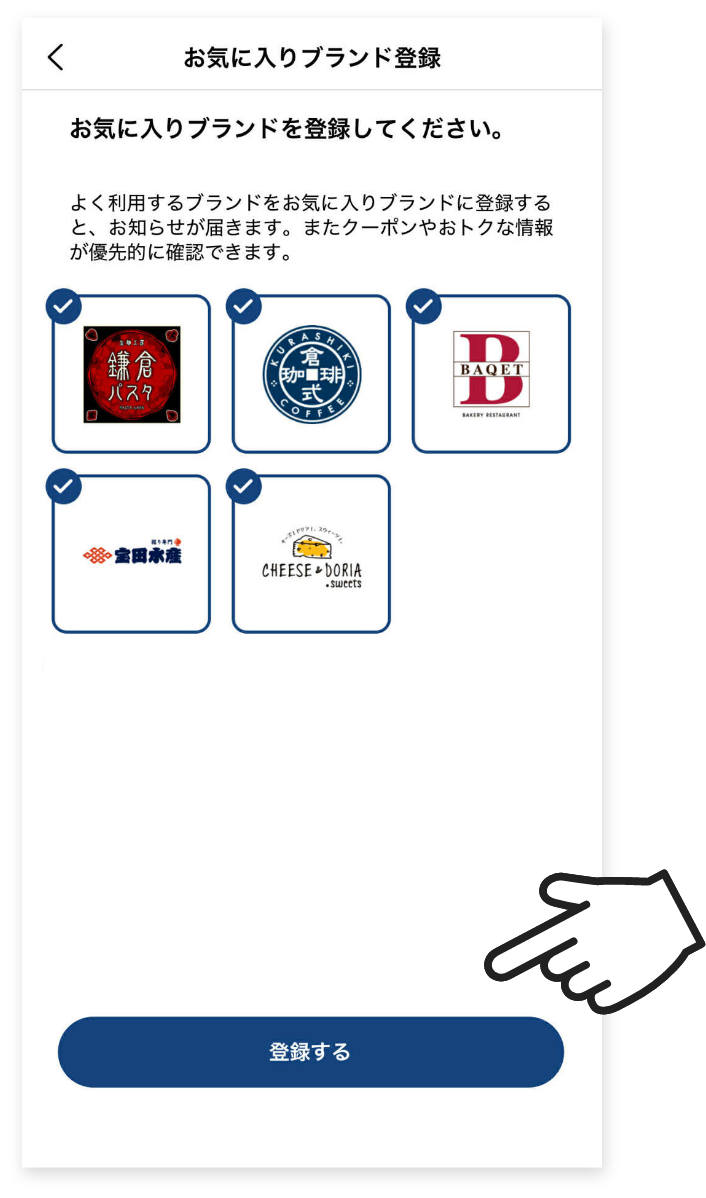Deselect the 鎌倉パスタ brand tile
706x1198 pixels.
[131, 374]
